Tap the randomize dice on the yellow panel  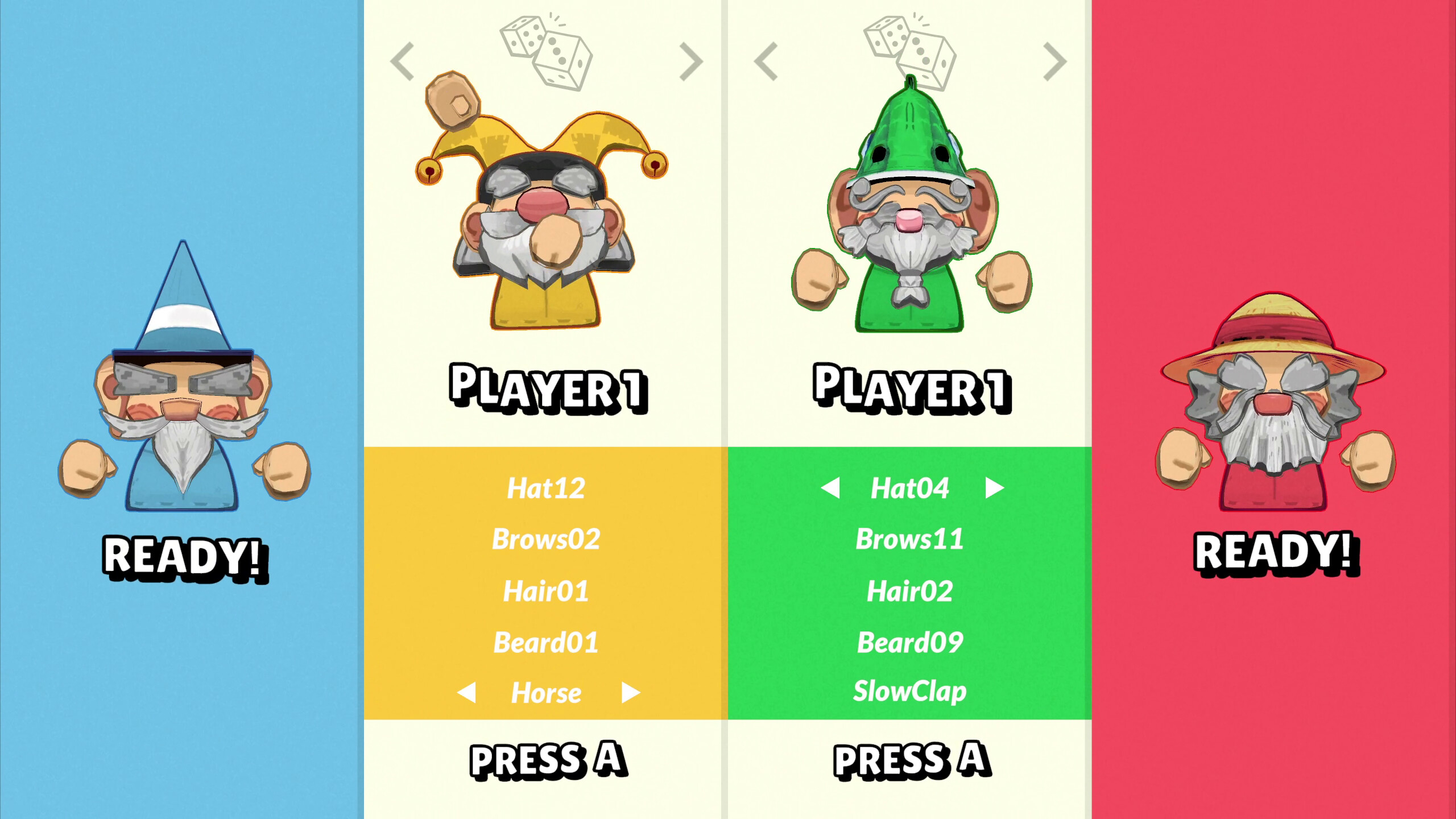(545, 52)
